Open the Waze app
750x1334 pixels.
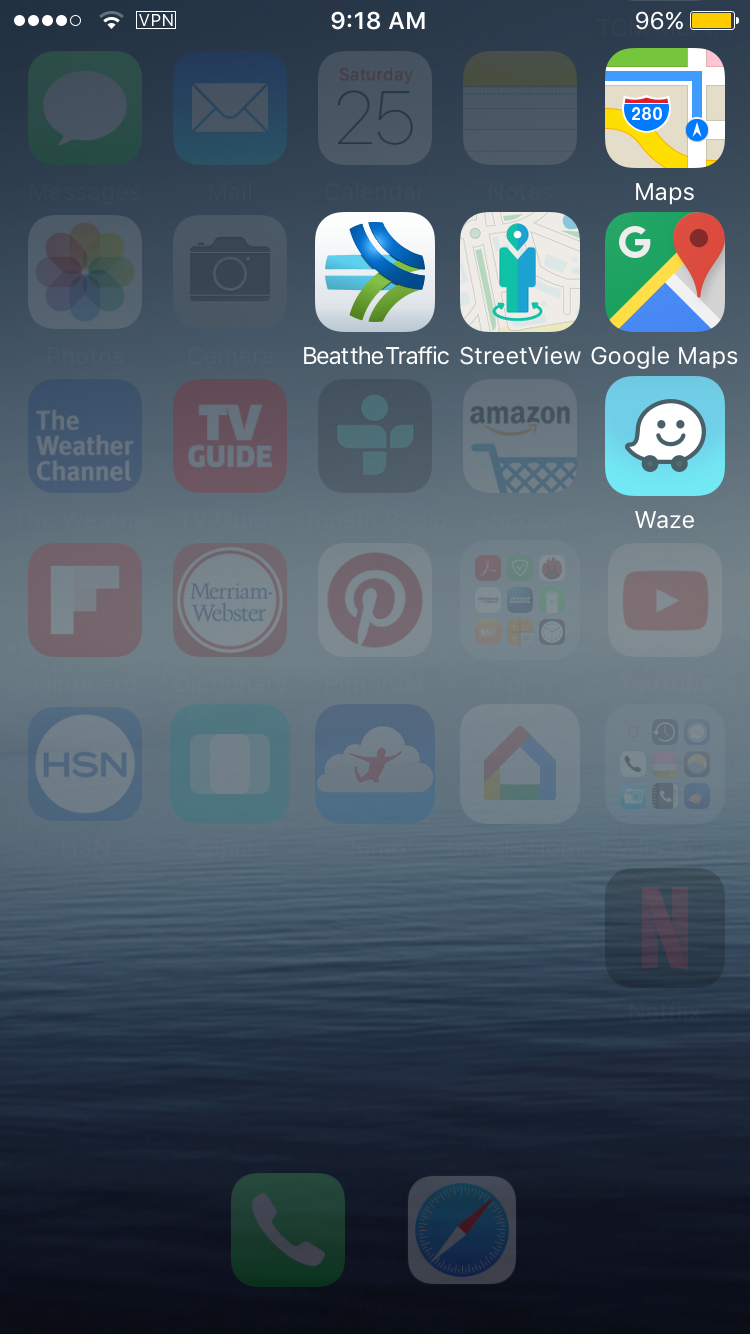[664, 436]
